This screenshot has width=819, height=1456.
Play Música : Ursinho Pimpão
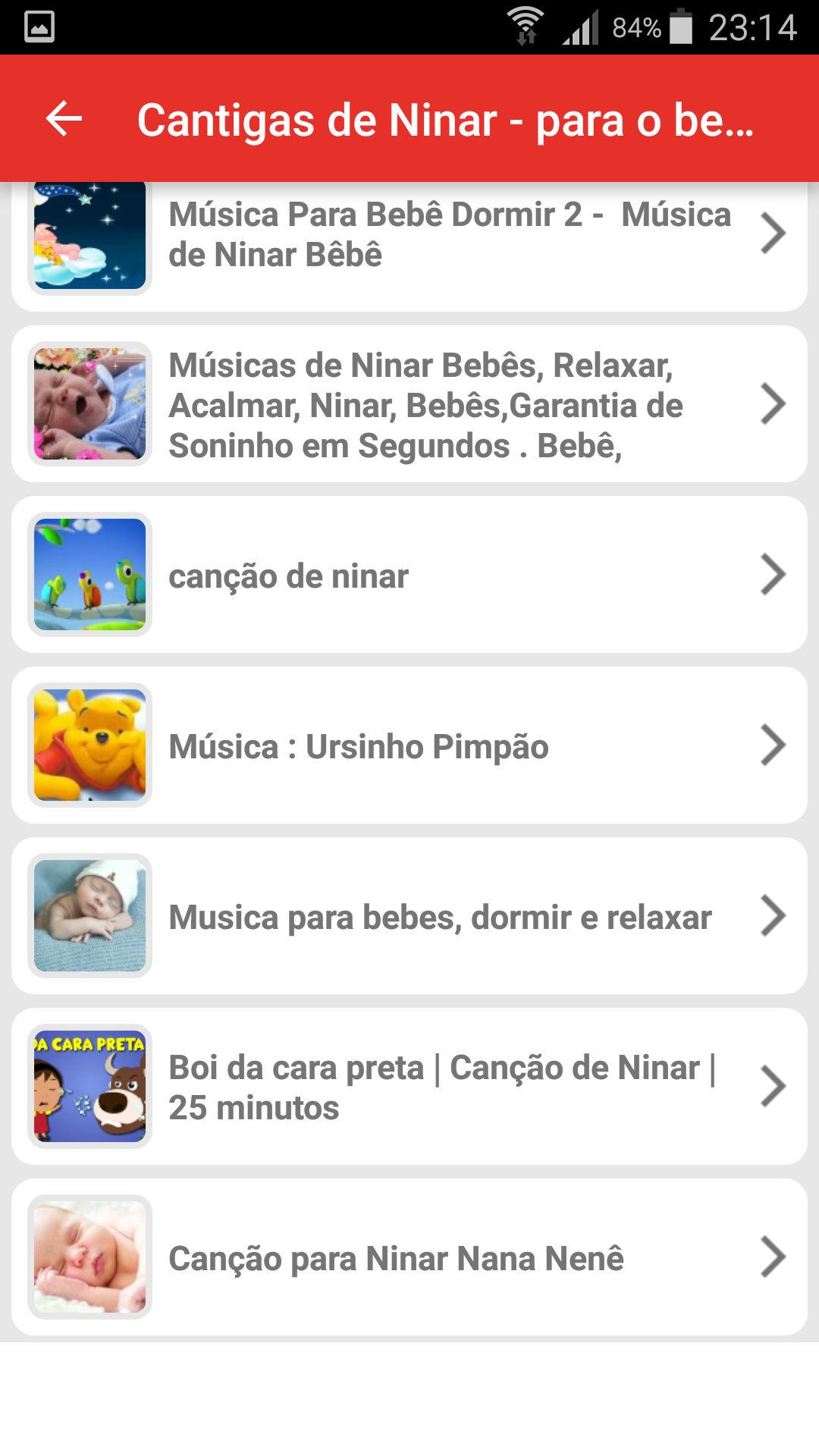click(409, 745)
